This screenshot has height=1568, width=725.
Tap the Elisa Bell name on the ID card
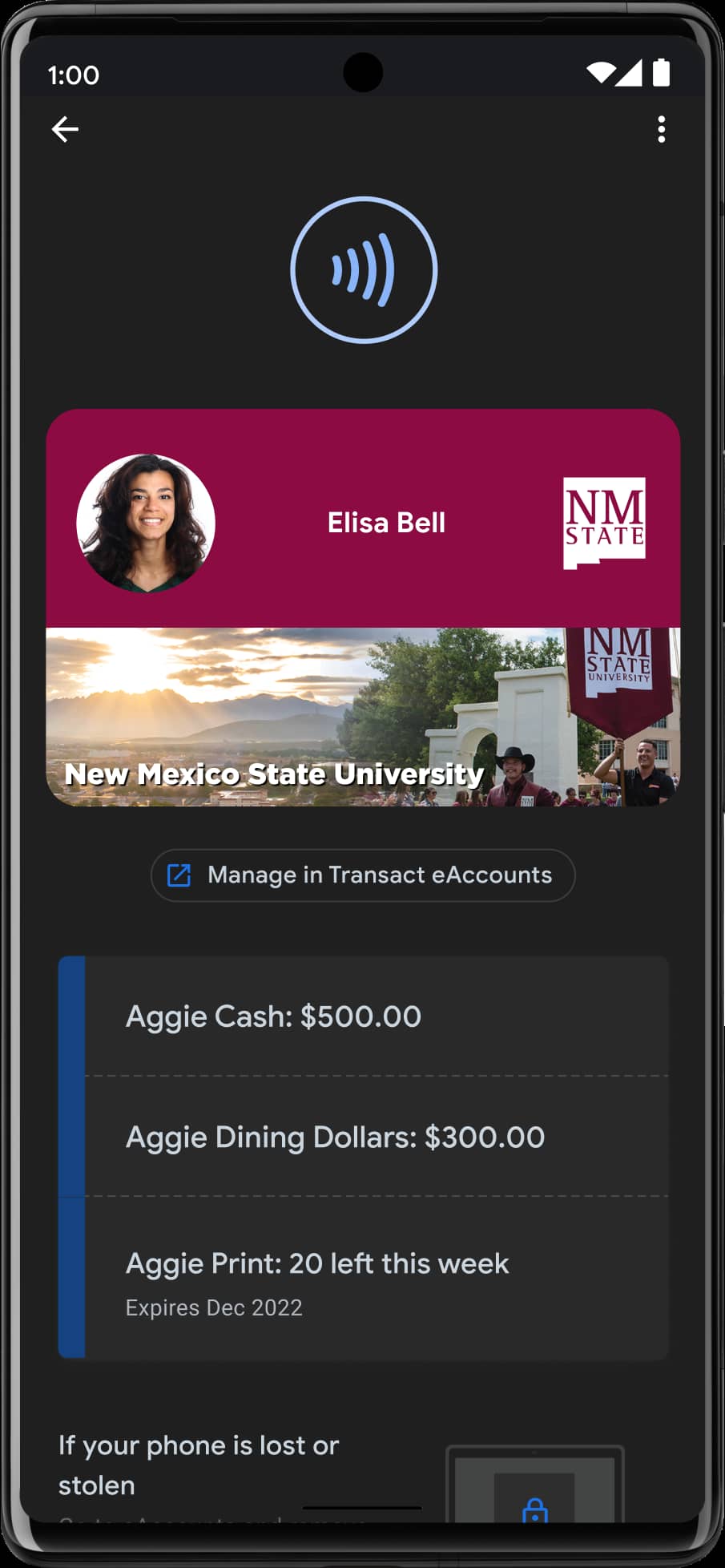[x=387, y=523]
